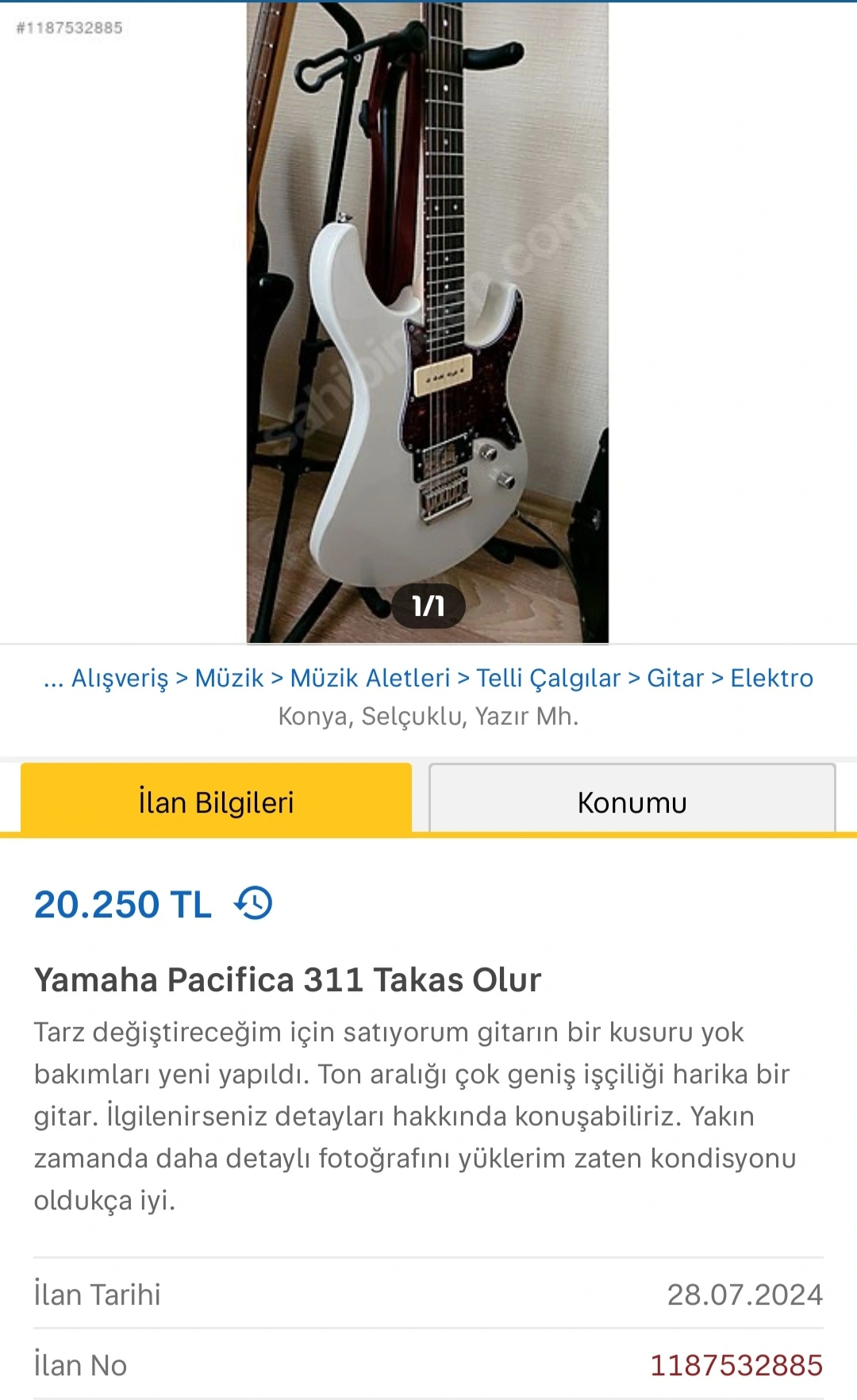Switch to the Konumu tab

pos(632,802)
